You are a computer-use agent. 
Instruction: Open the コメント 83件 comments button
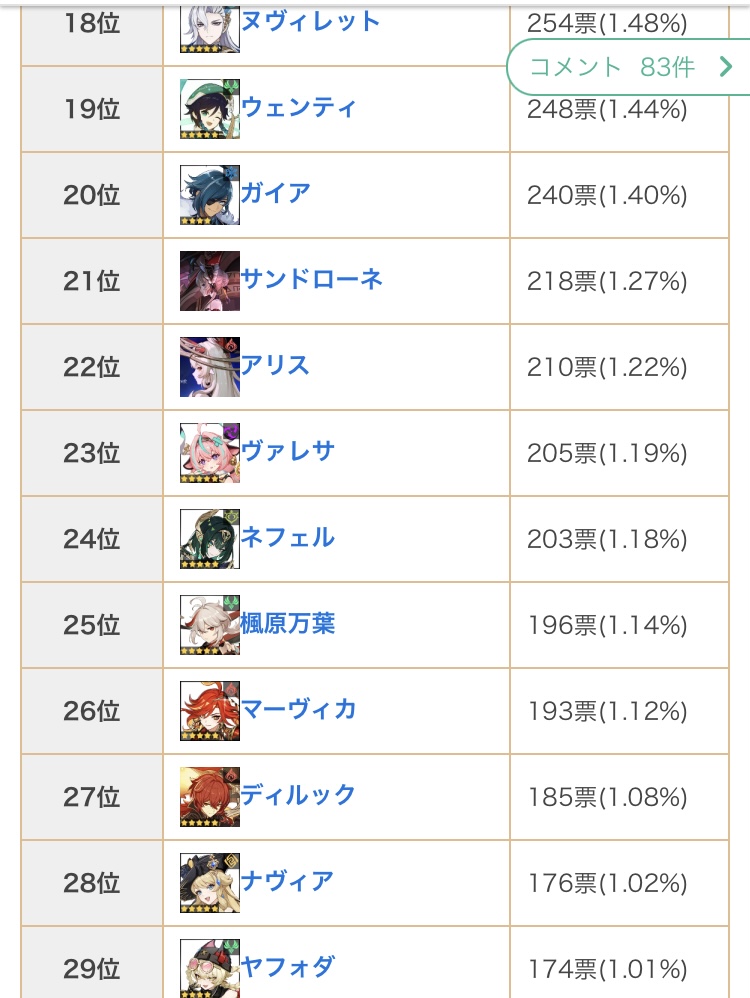630,68
